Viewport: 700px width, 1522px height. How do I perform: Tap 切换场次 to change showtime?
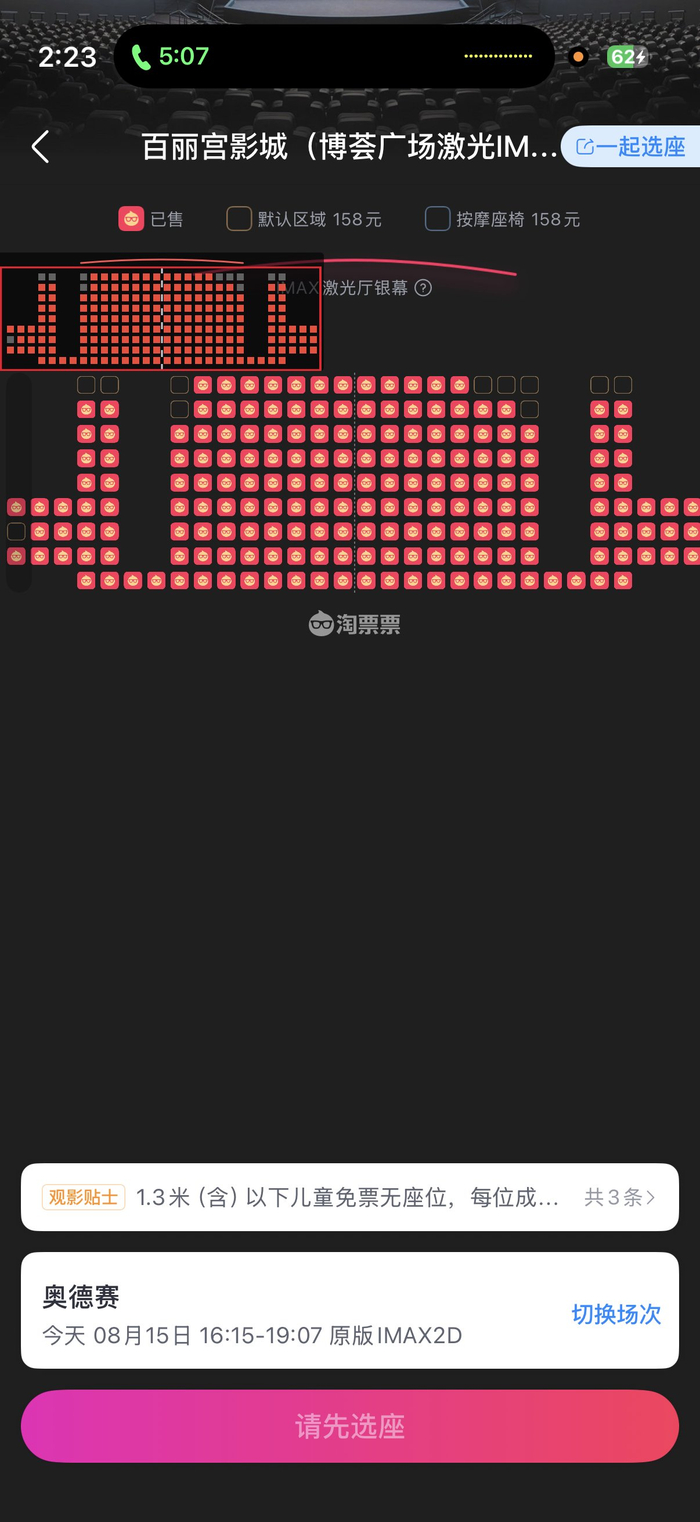click(x=616, y=1314)
